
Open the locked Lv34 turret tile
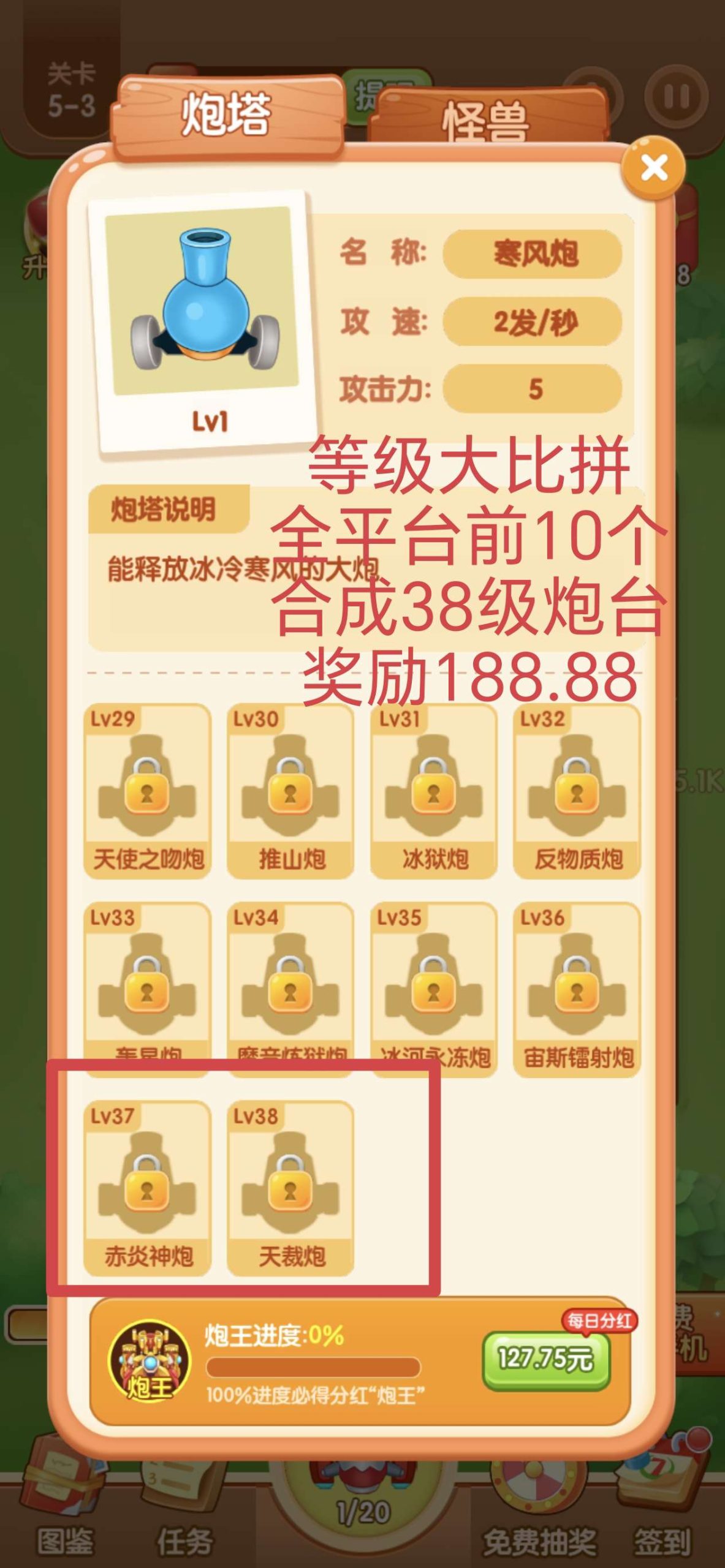tap(290, 987)
